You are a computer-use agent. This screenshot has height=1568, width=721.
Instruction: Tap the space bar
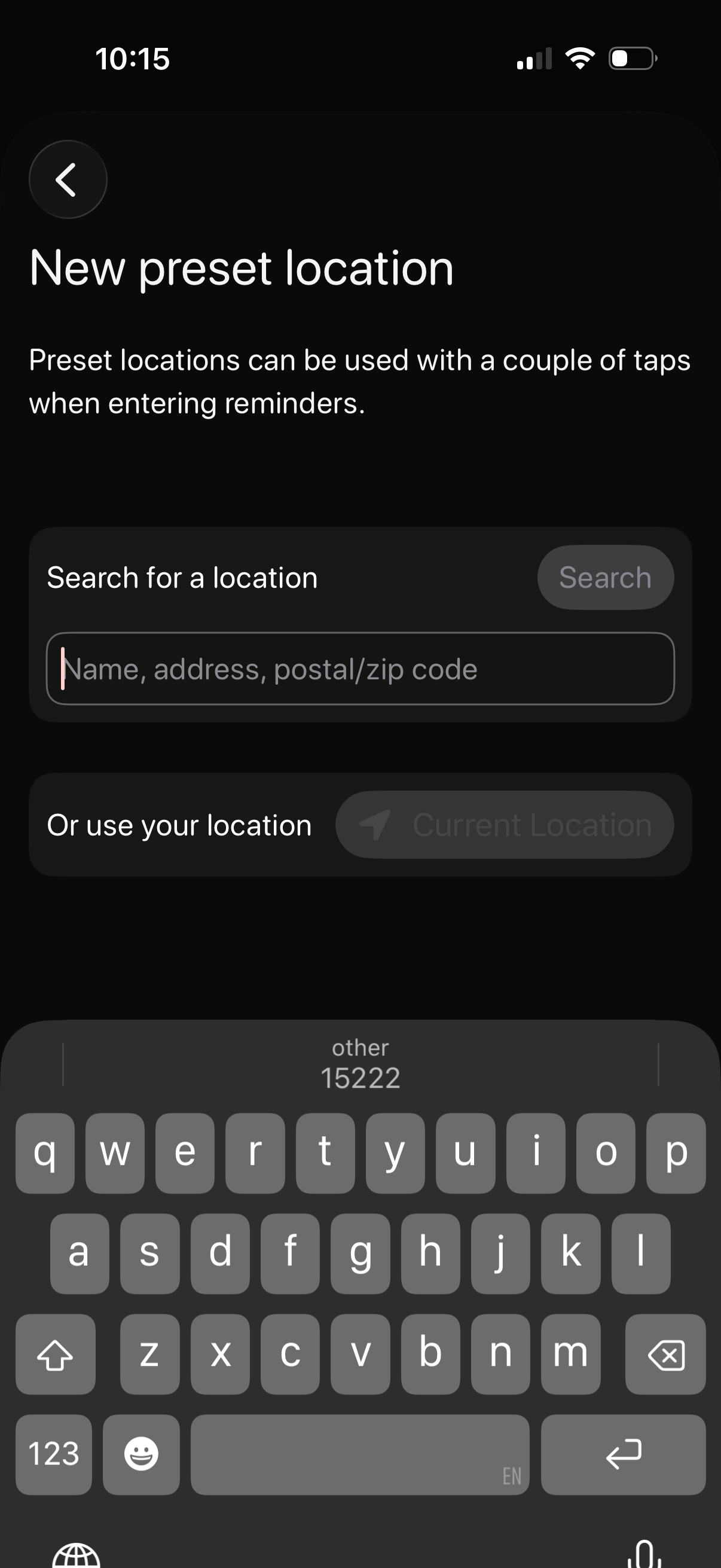tap(360, 1455)
